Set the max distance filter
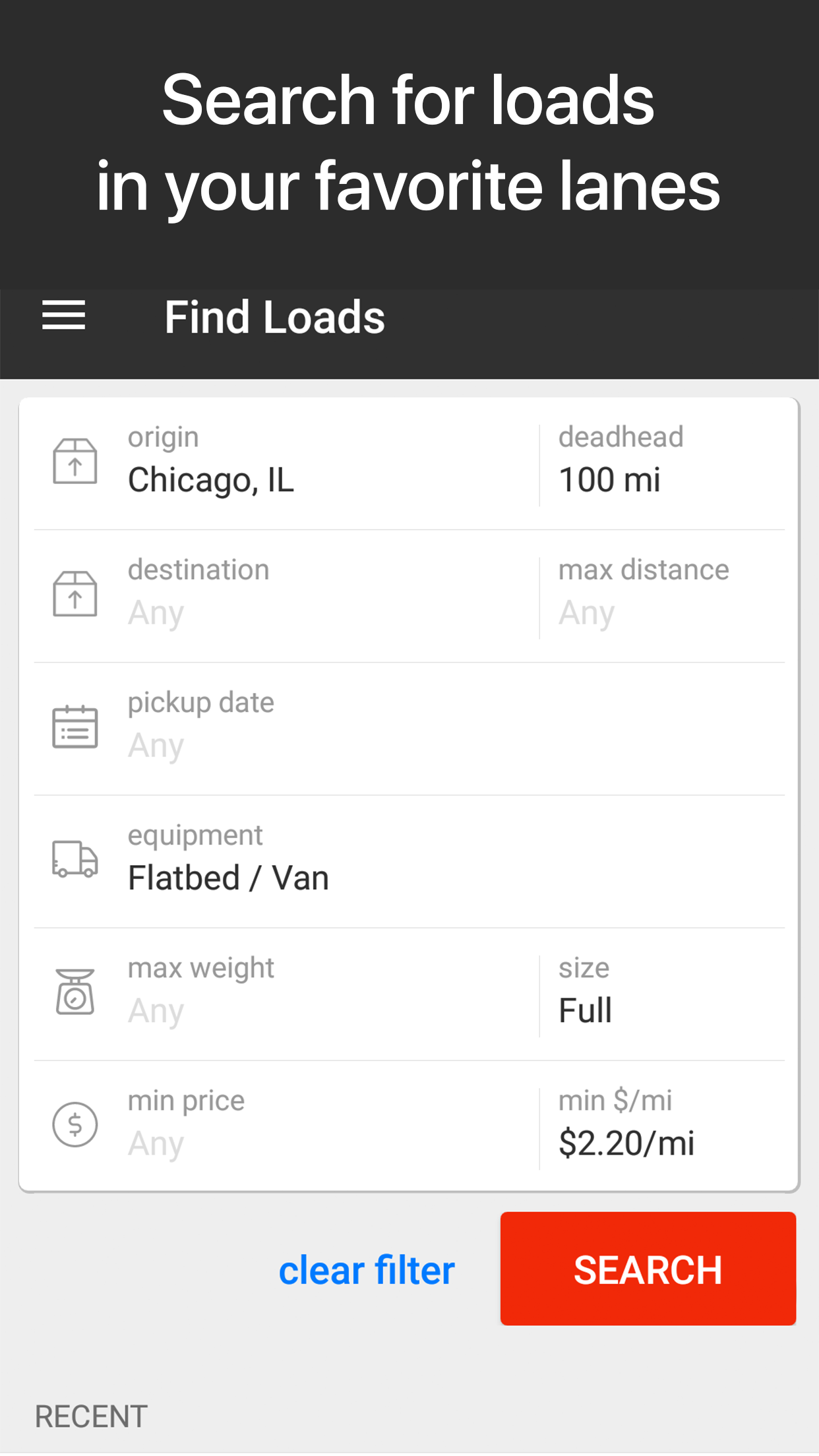The image size is (819, 1456). coord(663,595)
